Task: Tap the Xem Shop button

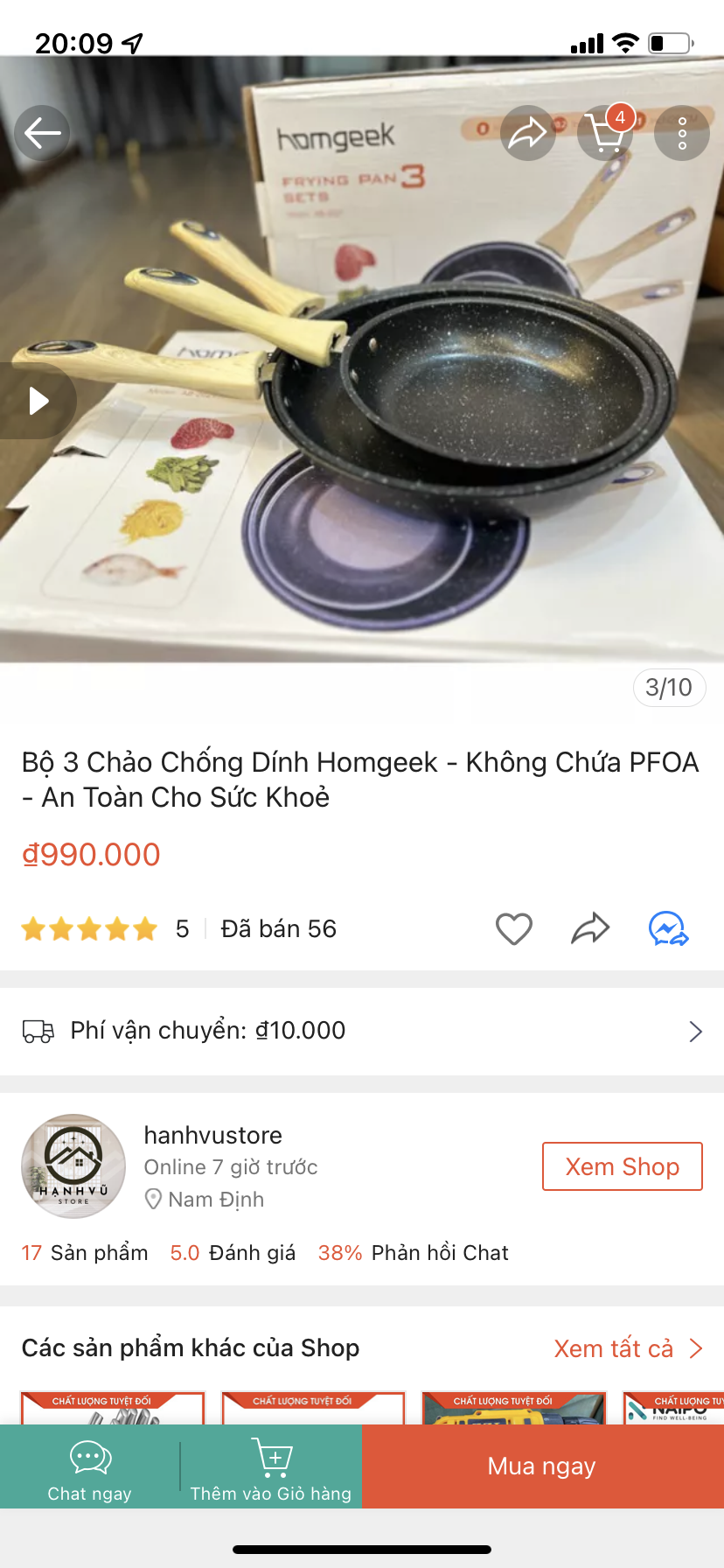Action: [x=622, y=1166]
